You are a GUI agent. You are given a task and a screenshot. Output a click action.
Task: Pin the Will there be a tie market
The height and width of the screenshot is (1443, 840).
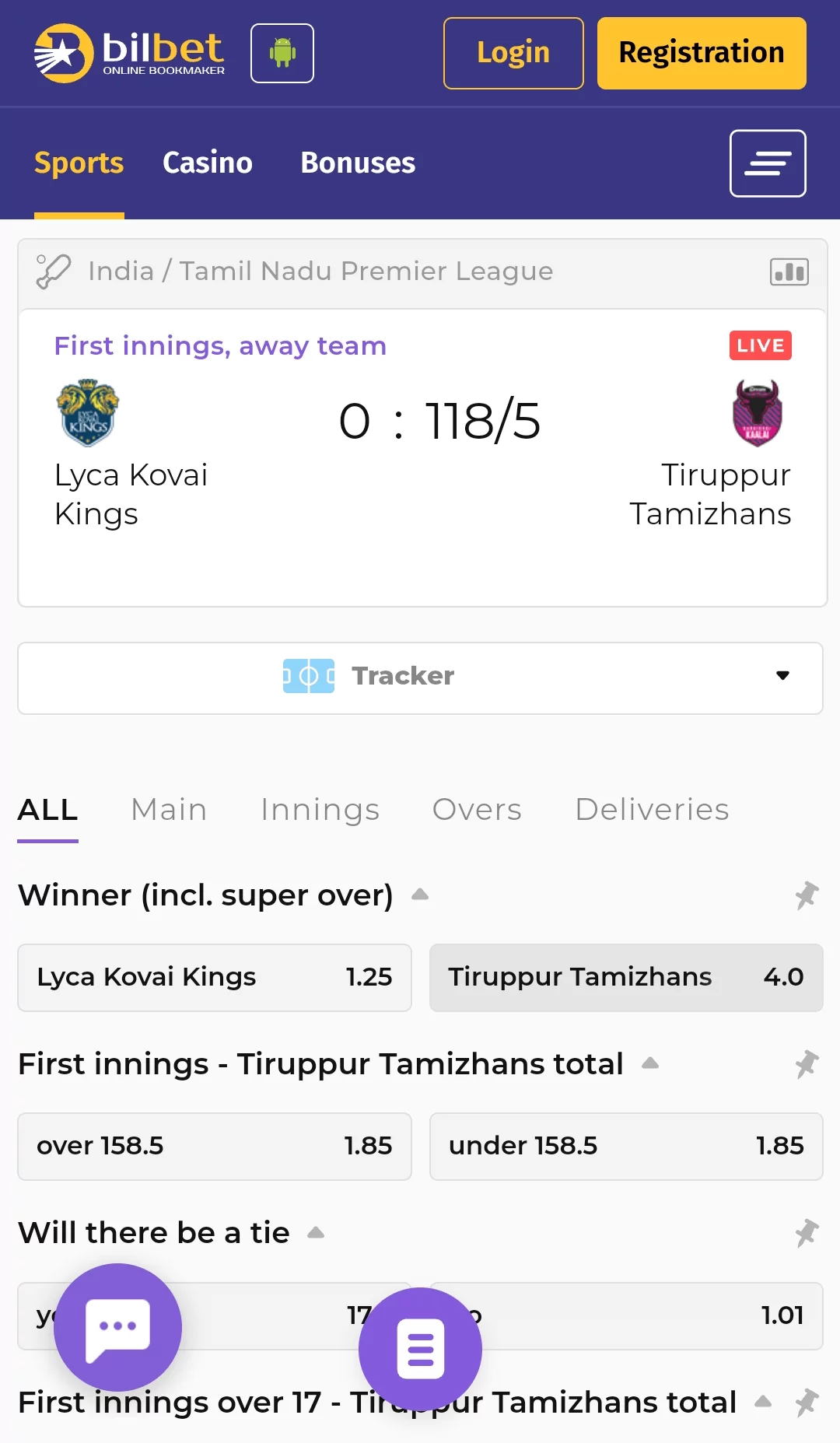(x=807, y=1232)
